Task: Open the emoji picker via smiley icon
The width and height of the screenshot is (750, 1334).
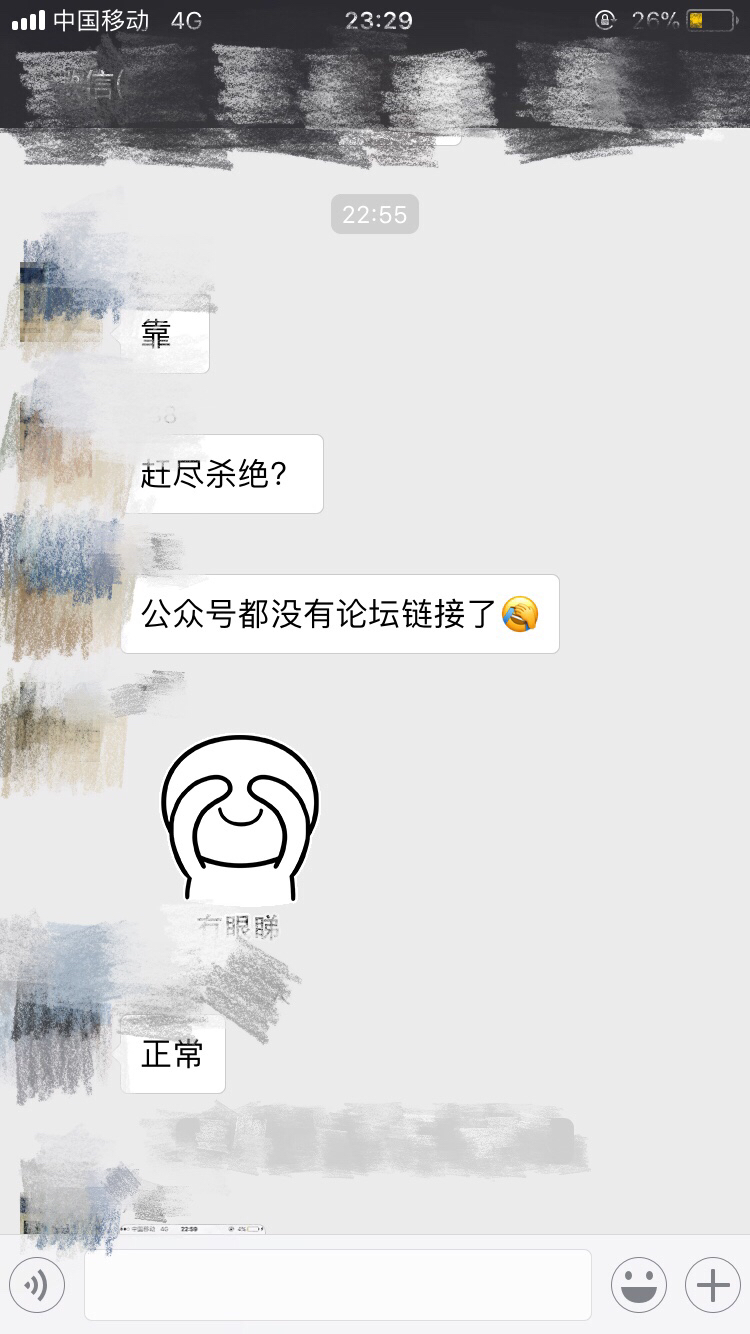Action: point(639,1284)
